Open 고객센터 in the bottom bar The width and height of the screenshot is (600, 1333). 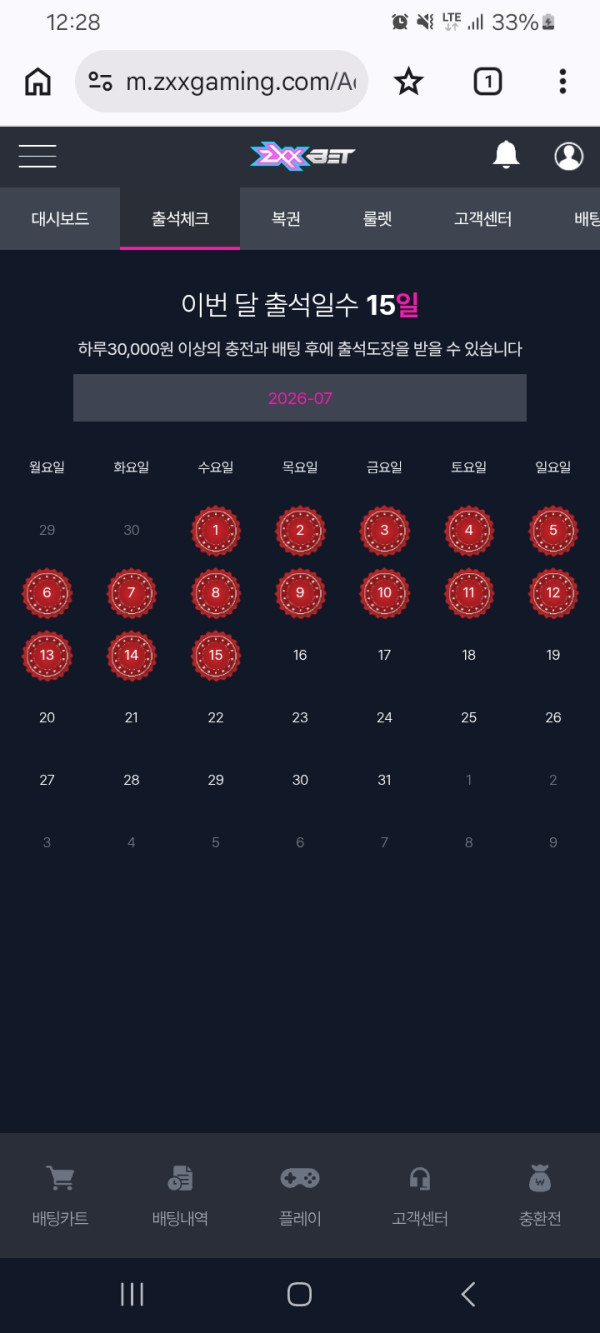tap(420, 1196)
